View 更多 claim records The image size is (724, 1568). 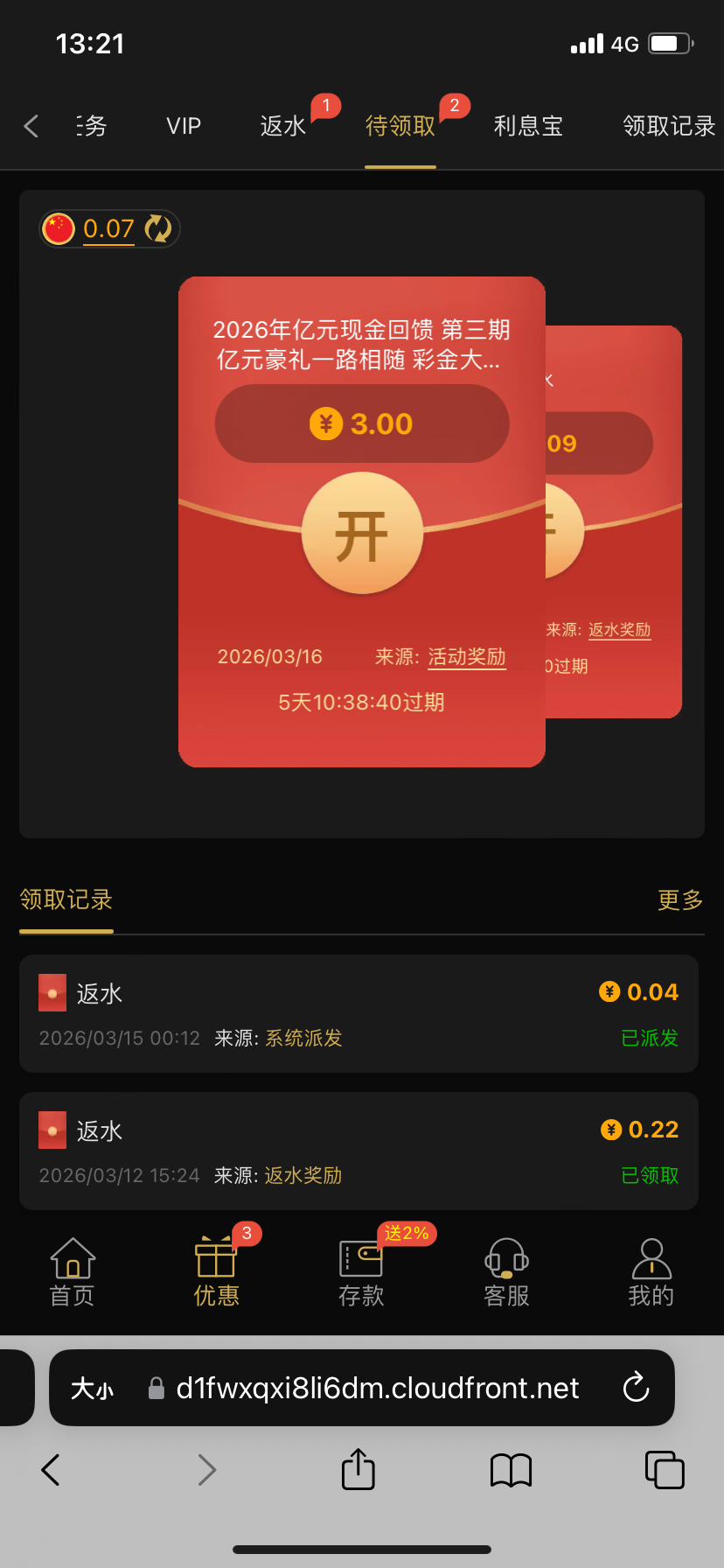click(680, 899)
